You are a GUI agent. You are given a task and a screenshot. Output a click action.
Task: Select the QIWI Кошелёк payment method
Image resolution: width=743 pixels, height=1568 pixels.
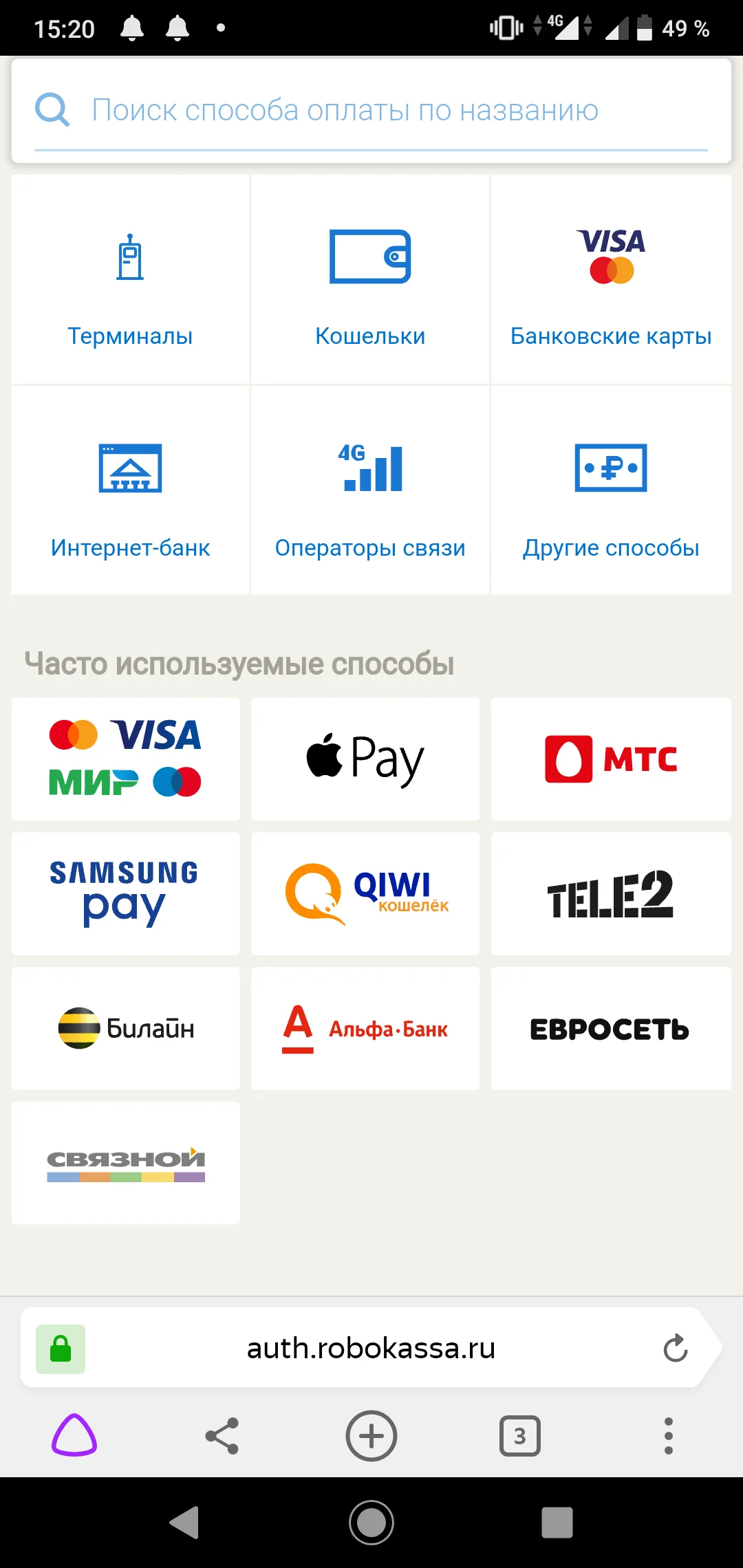click(x=365, y=894)
